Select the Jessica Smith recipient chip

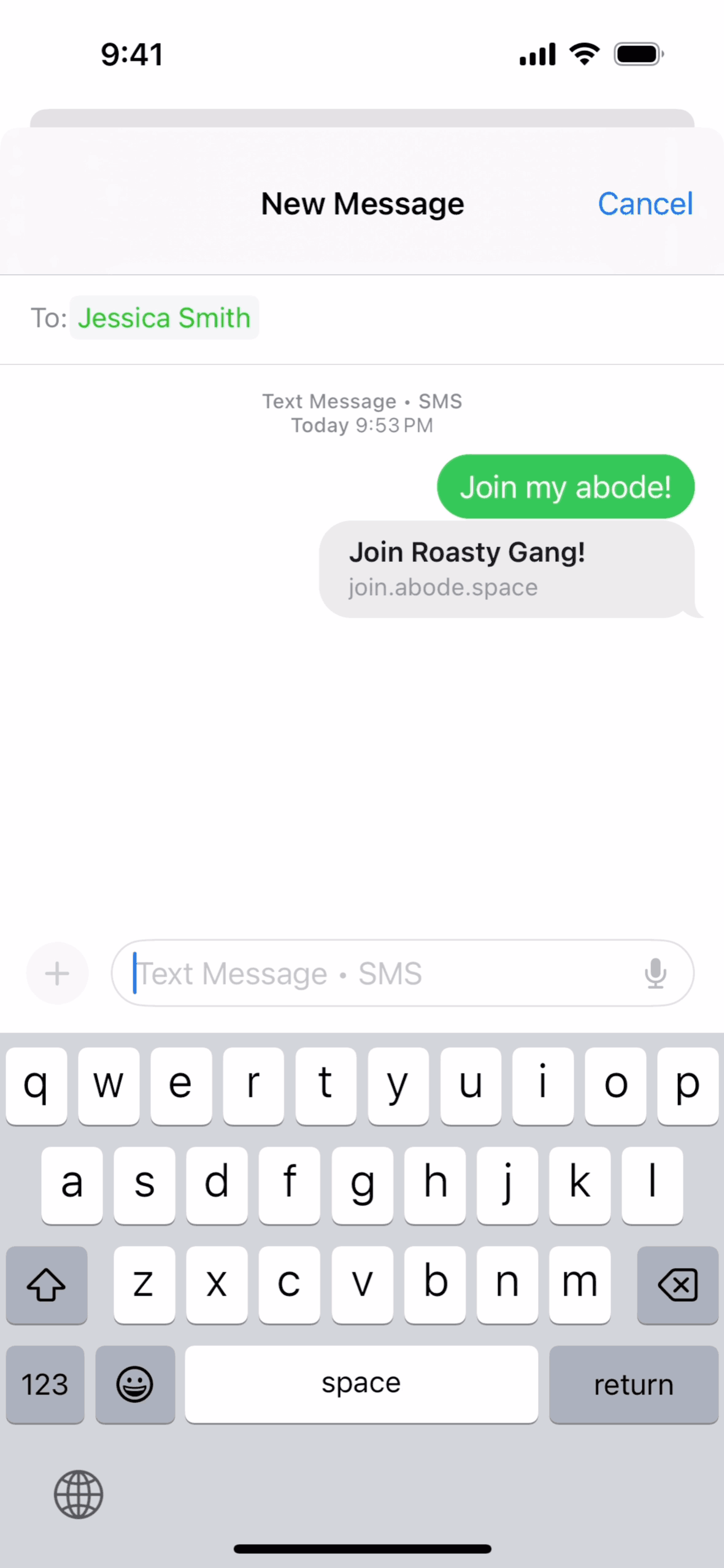[x=164, y=318]
